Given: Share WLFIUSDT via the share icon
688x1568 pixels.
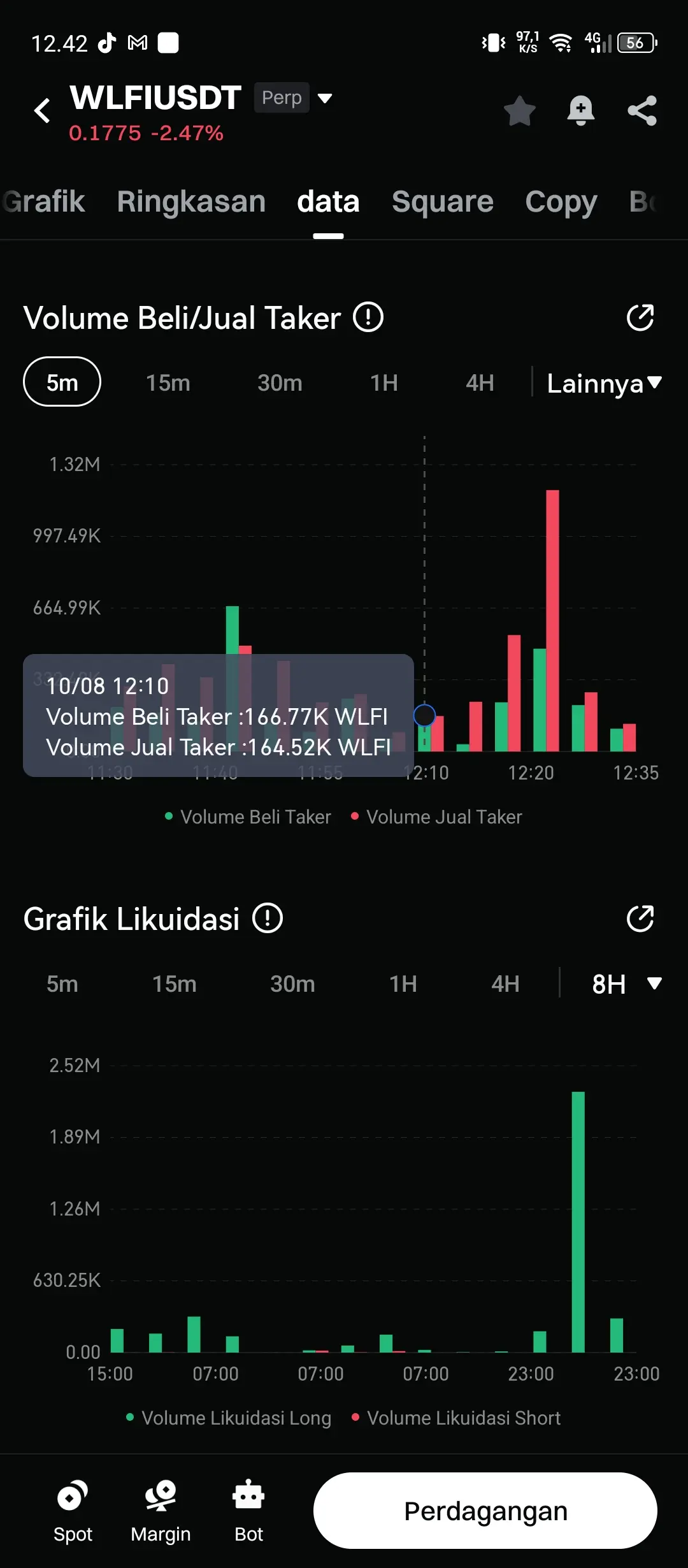Looking at the screenshot, I should click(641, 111).
